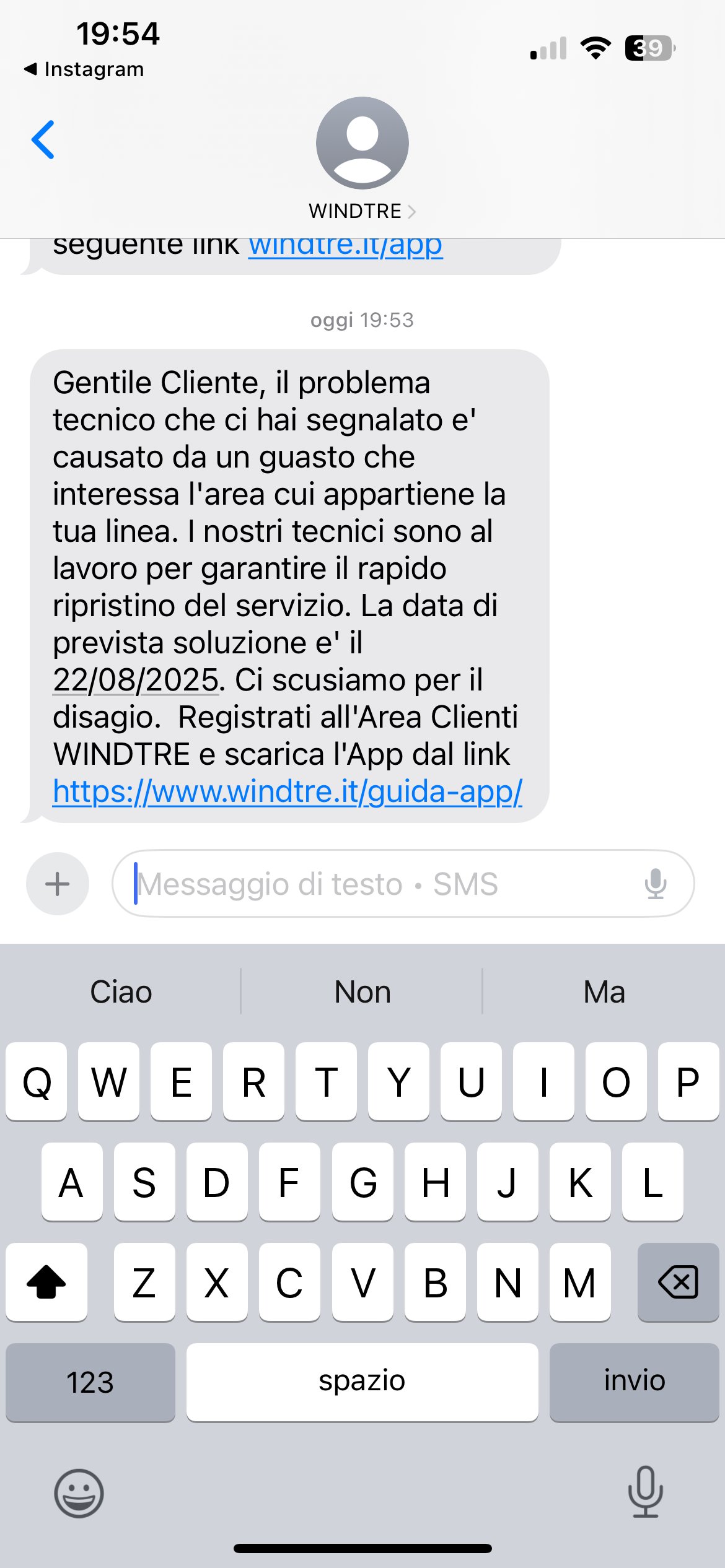Tap the date 22/08/2025 link

tap(135, 680)
